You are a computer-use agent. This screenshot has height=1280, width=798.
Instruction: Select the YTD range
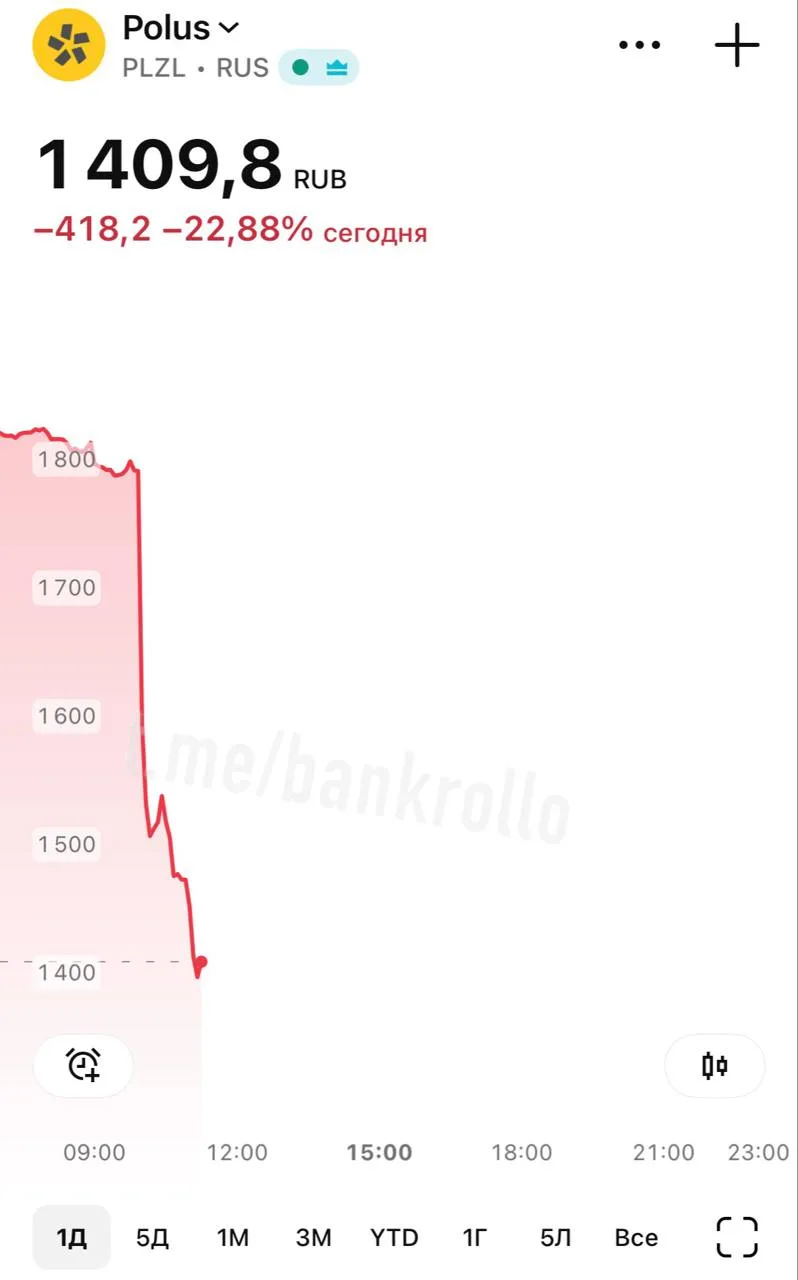click(394, 1238)
